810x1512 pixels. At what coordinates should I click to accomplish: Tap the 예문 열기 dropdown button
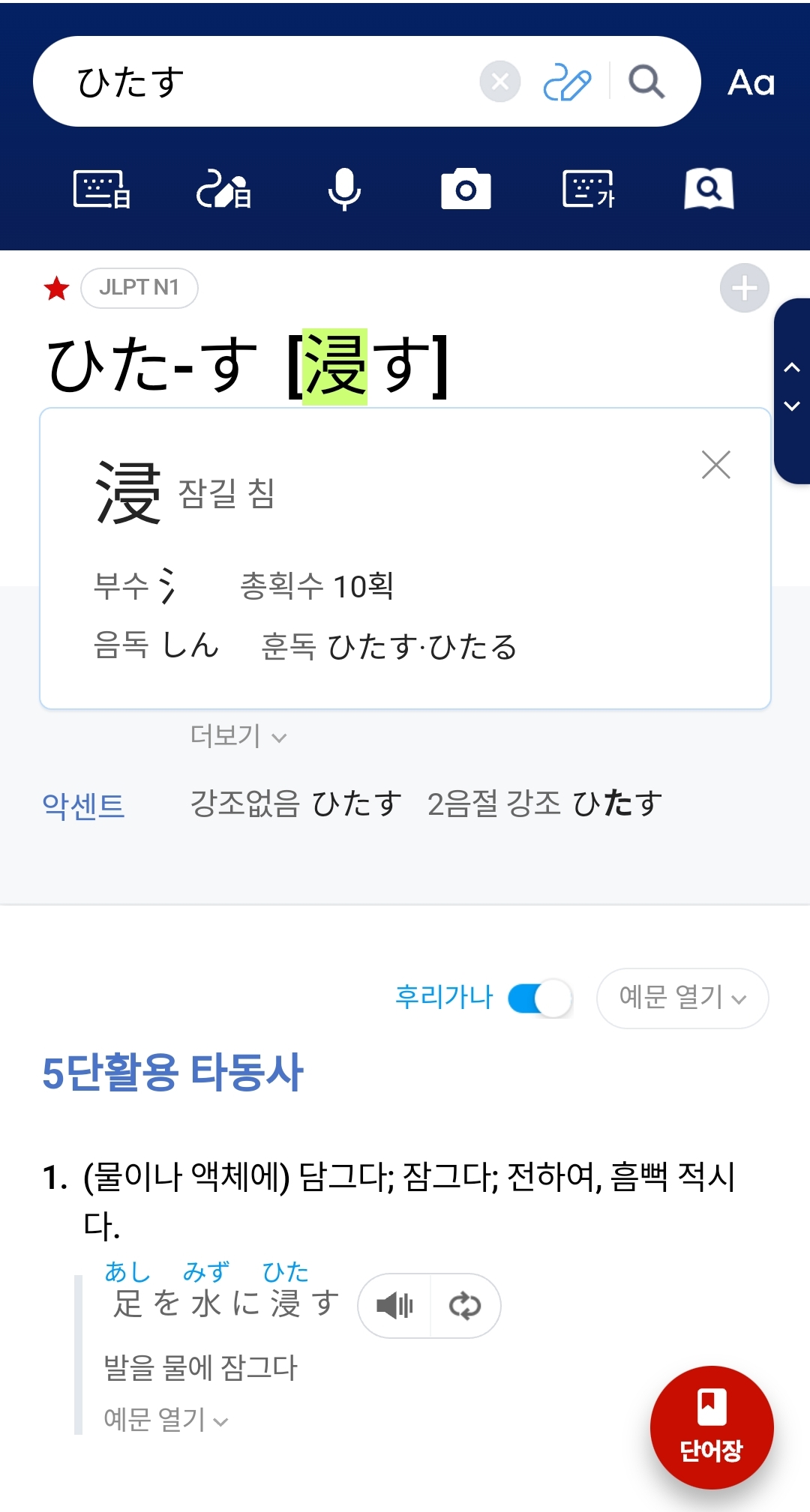[x=682, y=998]
